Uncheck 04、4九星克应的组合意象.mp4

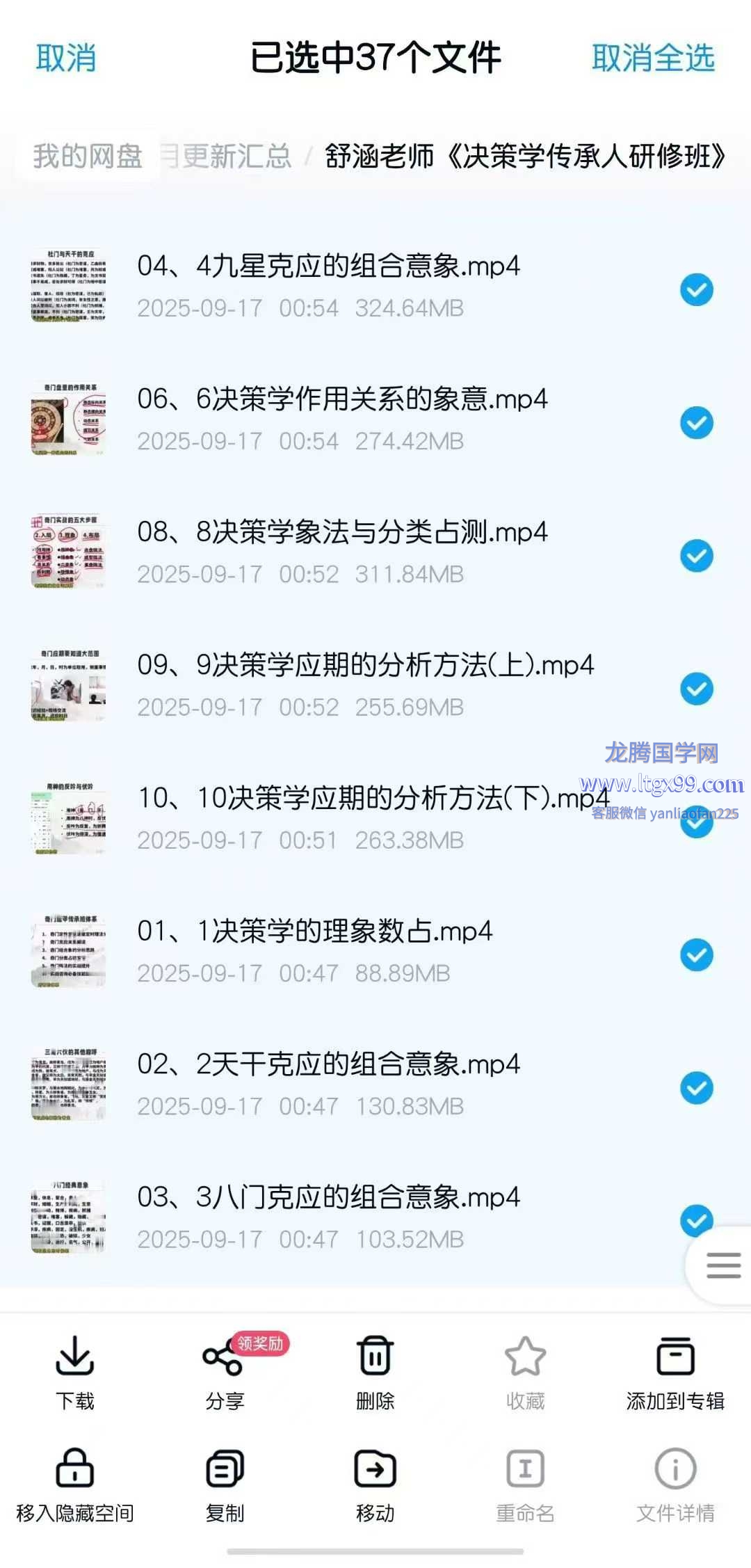tap(696, 289)
